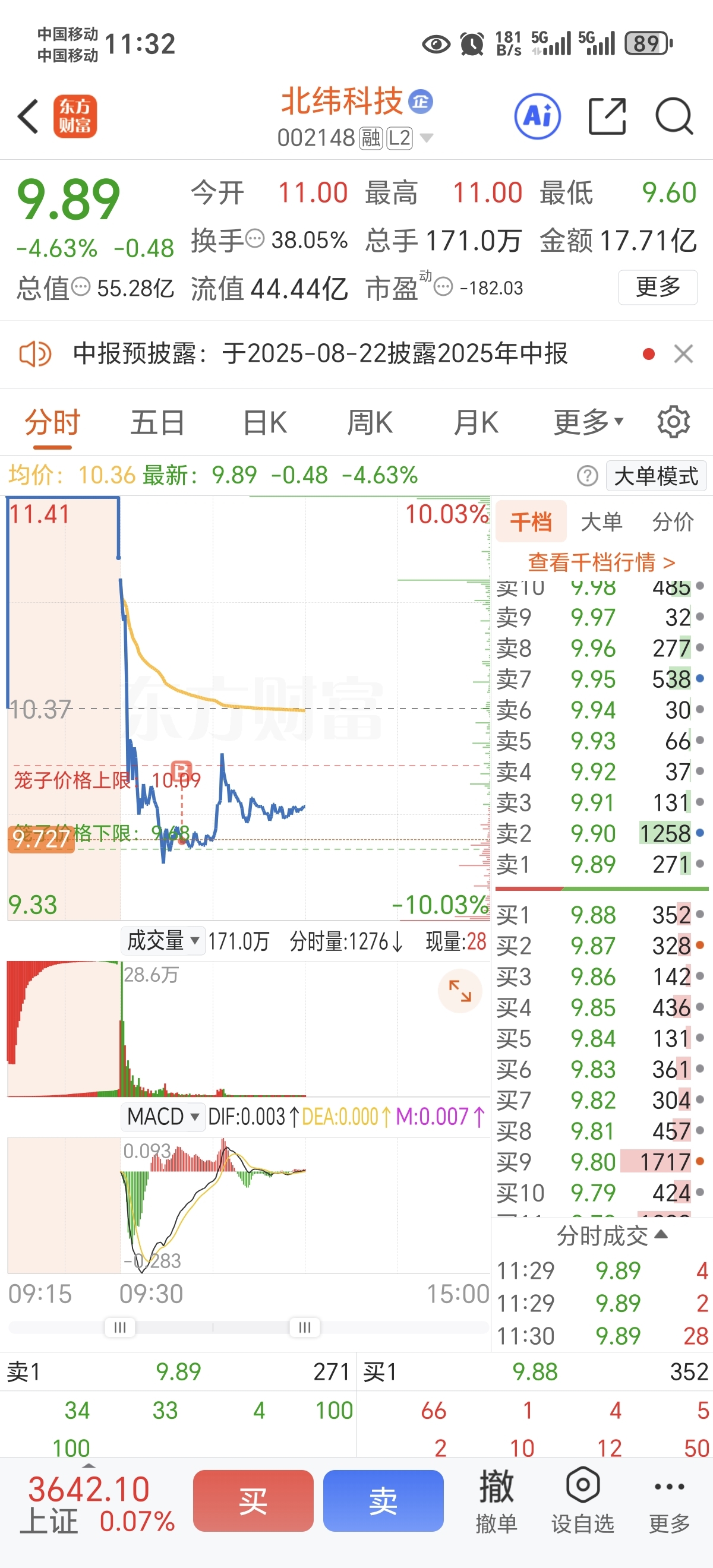This screenshot has height=1568, width=713.
Task: Switch to the 大单 tab
Action: click(x=601, y=521)
